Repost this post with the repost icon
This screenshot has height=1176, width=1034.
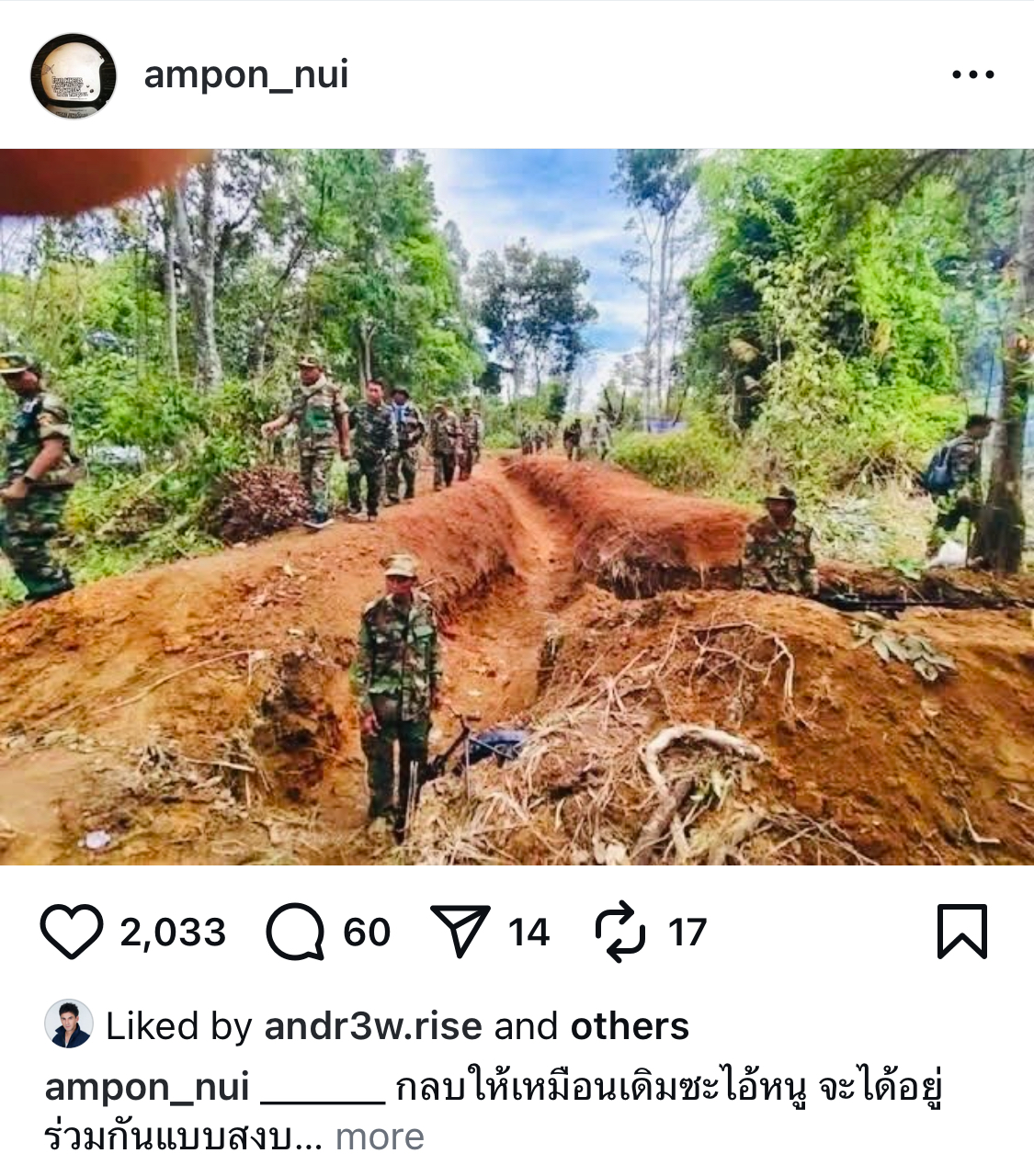(x=620, y=932)
